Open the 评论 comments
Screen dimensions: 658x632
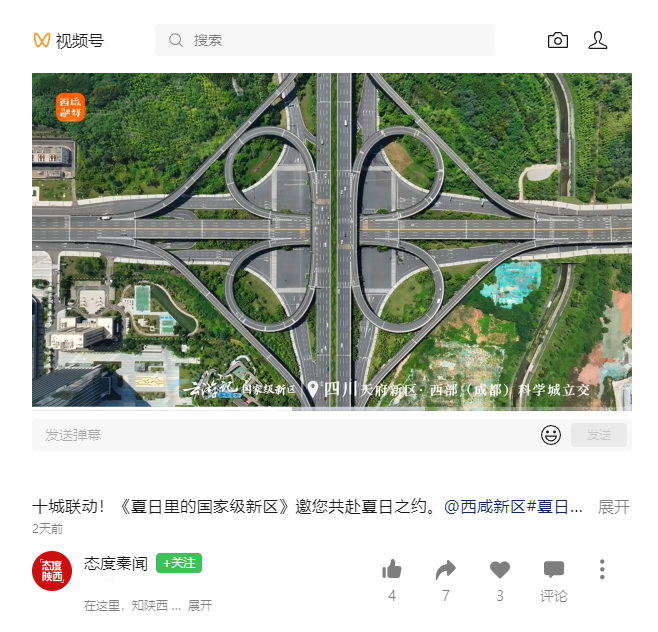click(x=554, y=580)
